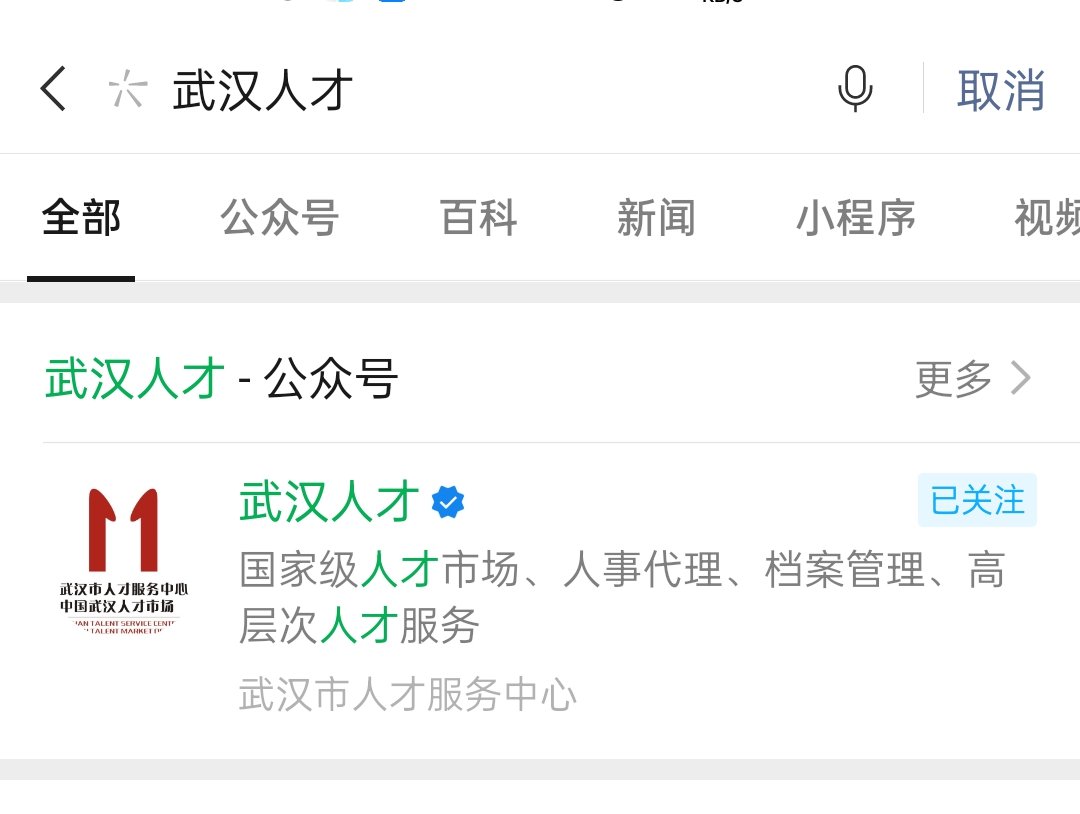Viewport: 1080px width, 814px height.
Task: Switch to the 视频 tab
Action: tap(1045, 218)
